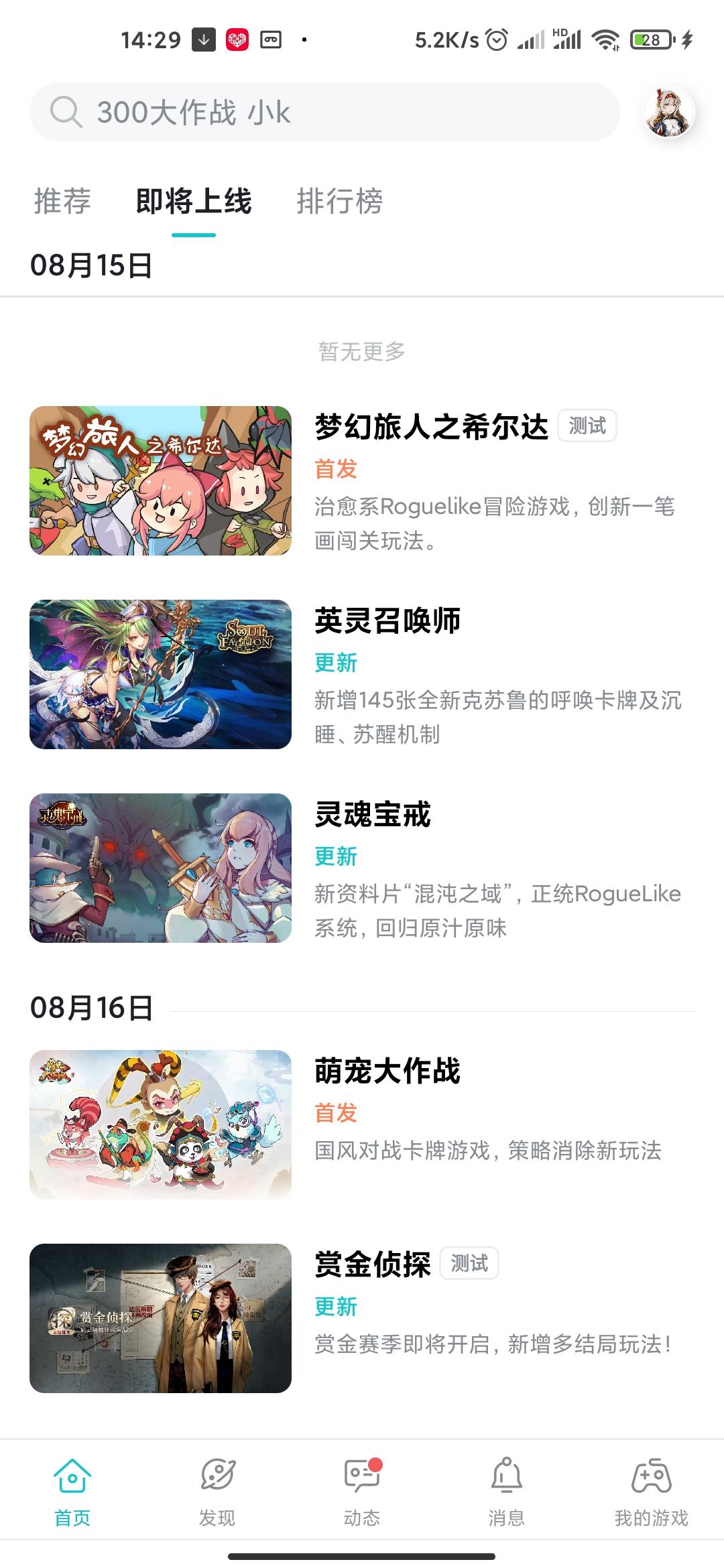Click the 测试 label beside 赏金侦探
This screenshot has width=724, height=1568.
471,1262
